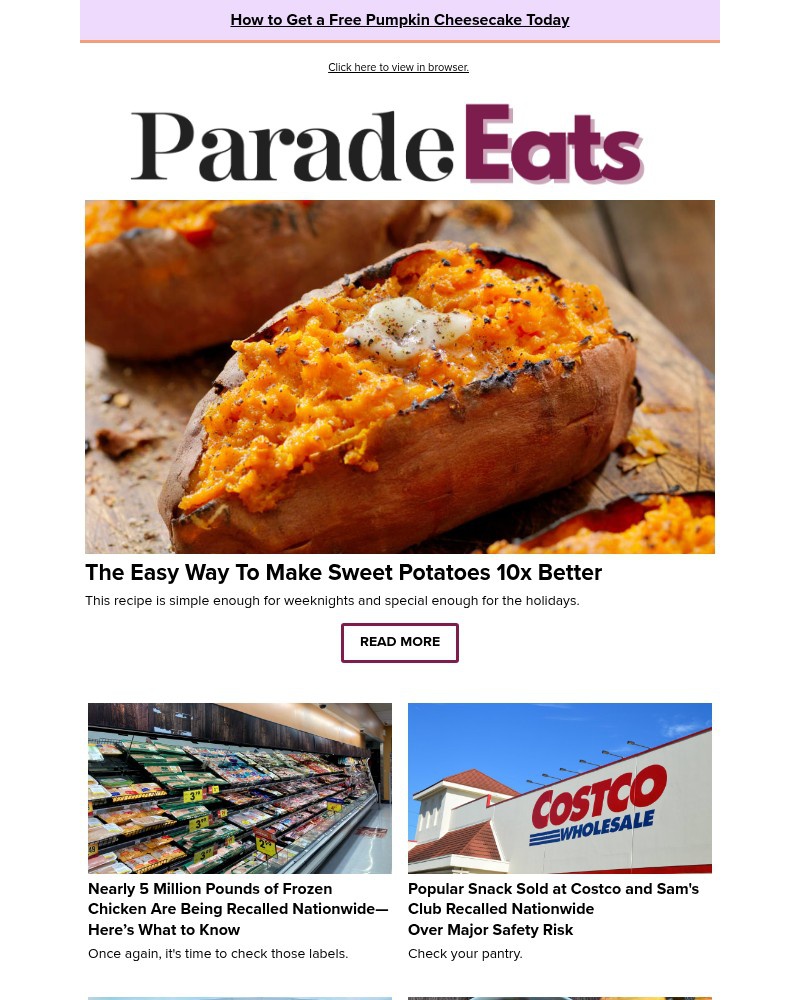The height and width of the screenshot is (1000, 800).
Task: Click here to view in browser
Action: click(x=398, y=68)
